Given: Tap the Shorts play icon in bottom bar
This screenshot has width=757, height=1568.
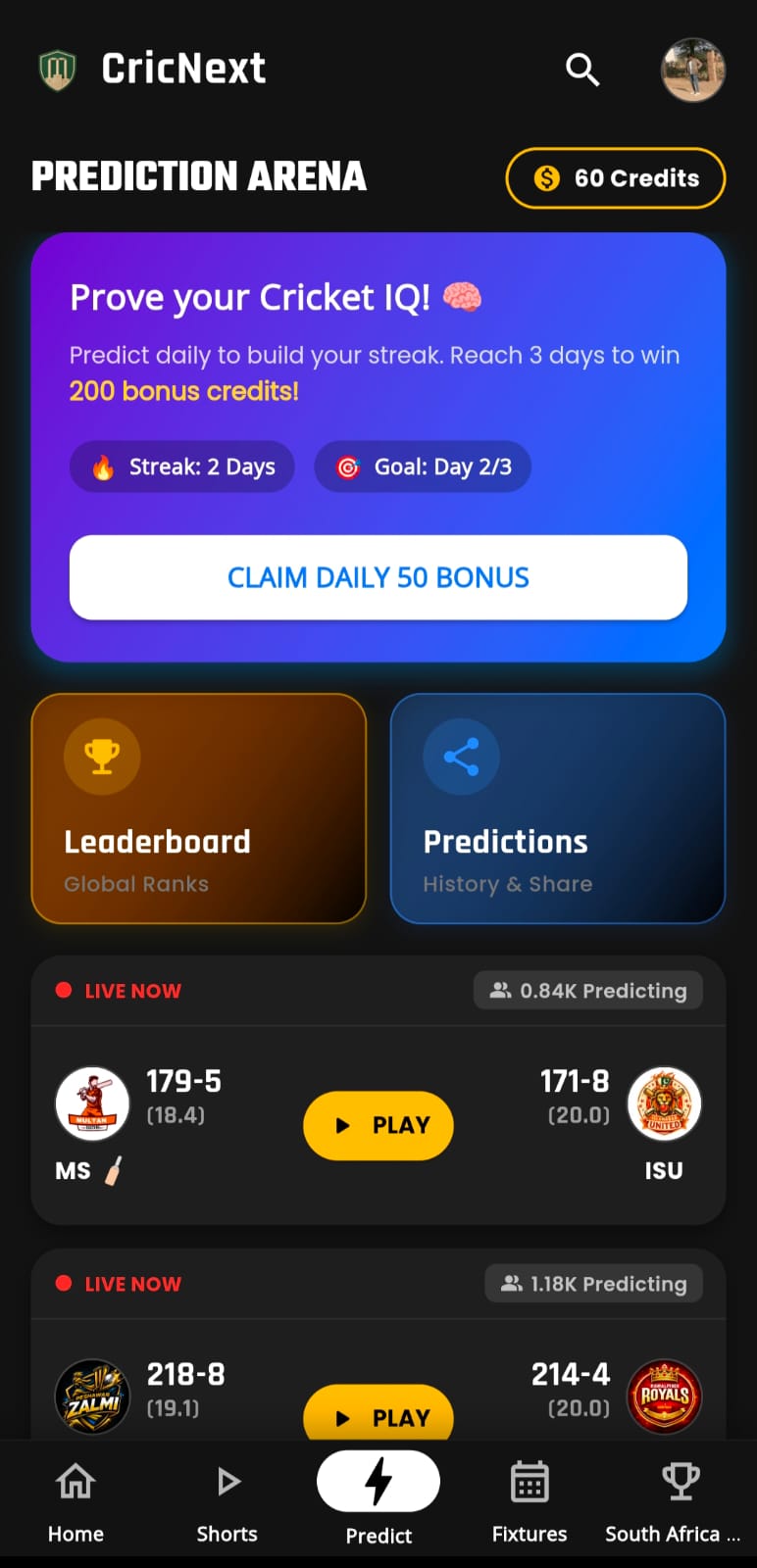Looking at the screenshot, I should pos(227,1481).
